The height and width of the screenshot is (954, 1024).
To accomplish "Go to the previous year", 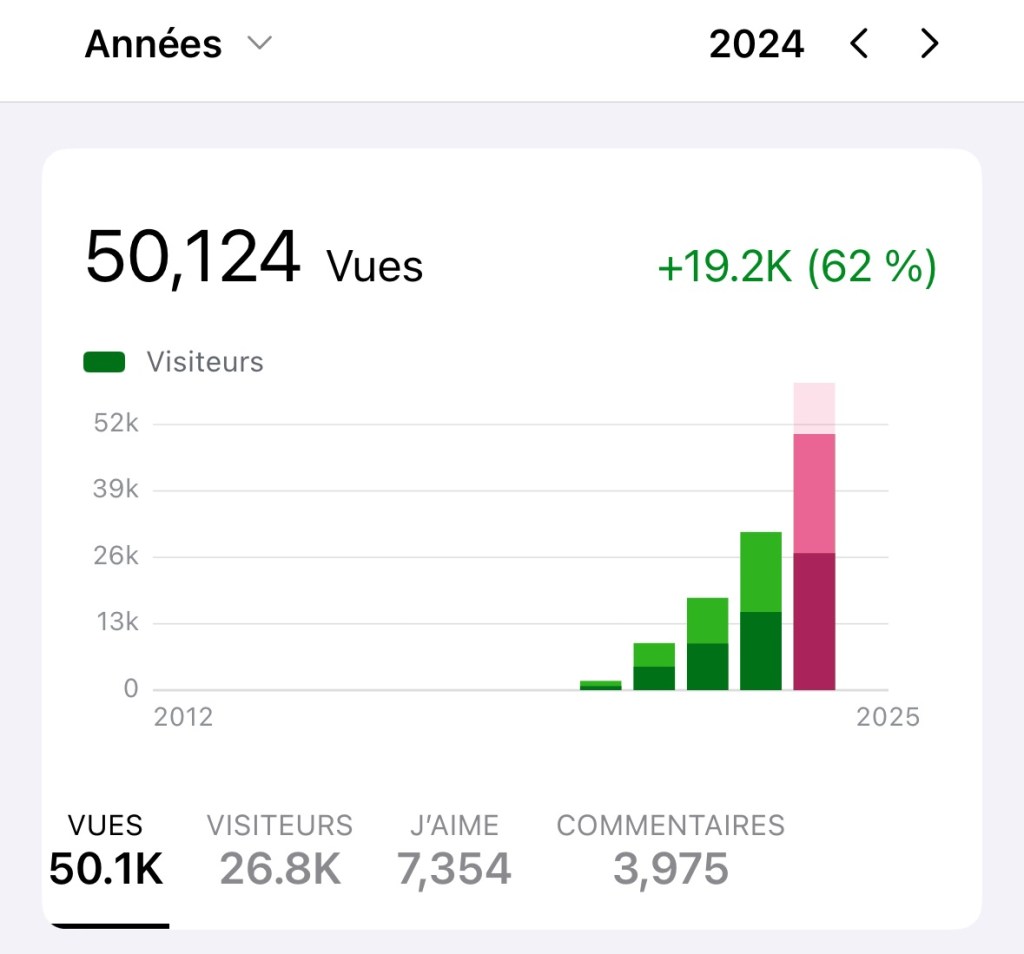I will pos(859,44).
